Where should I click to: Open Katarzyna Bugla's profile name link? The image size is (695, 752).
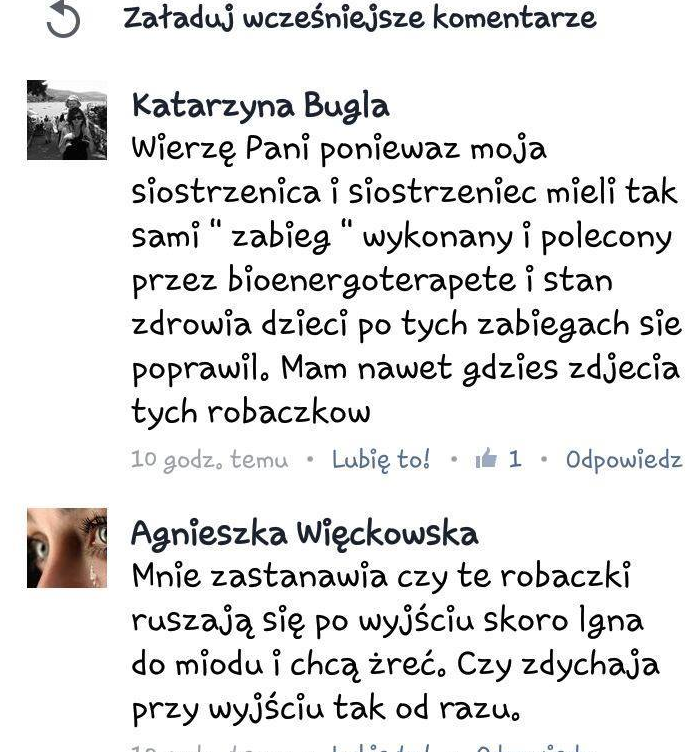[260, 105]
